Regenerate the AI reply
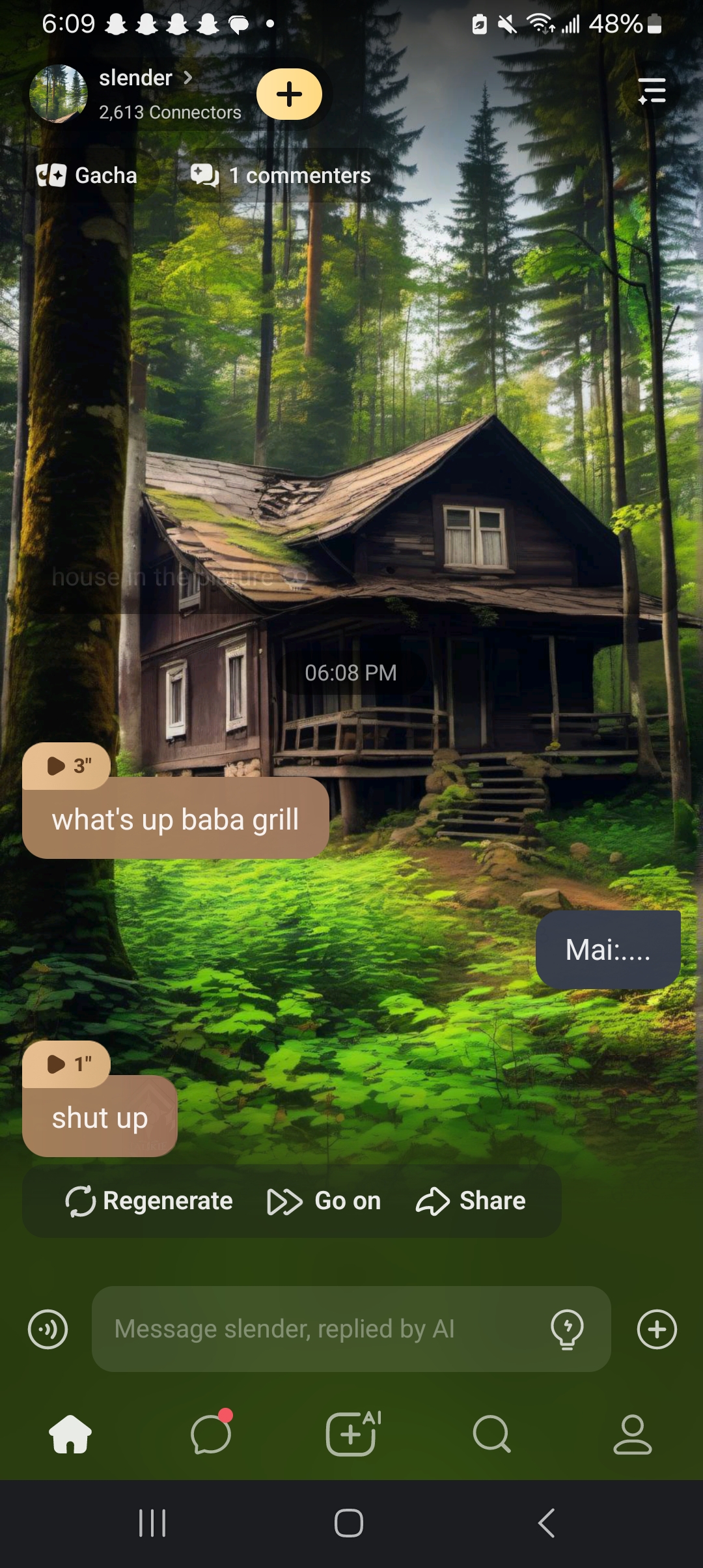This screenshot has height=1568, width=703. pos(149,1201)
